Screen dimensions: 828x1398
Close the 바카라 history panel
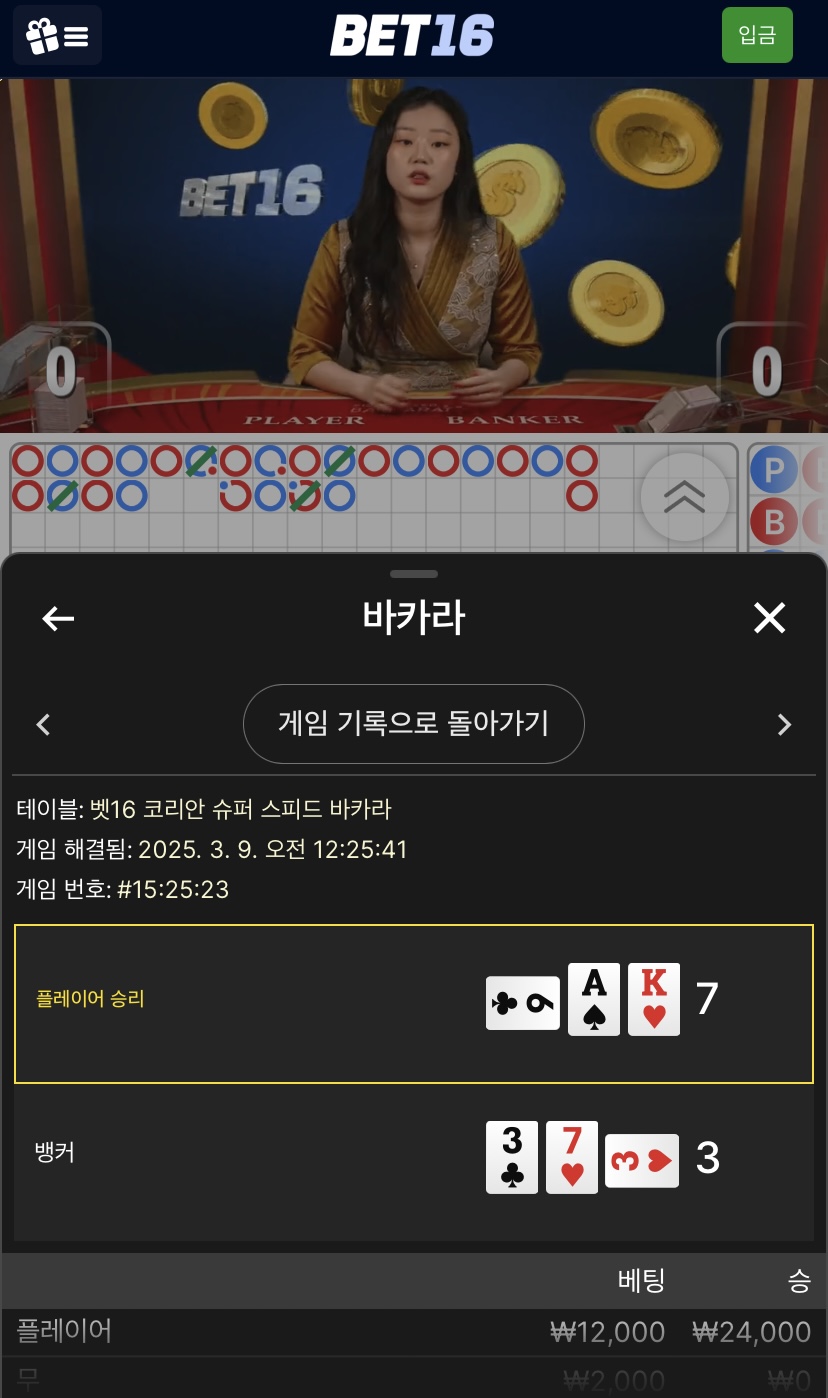[769, 618]
